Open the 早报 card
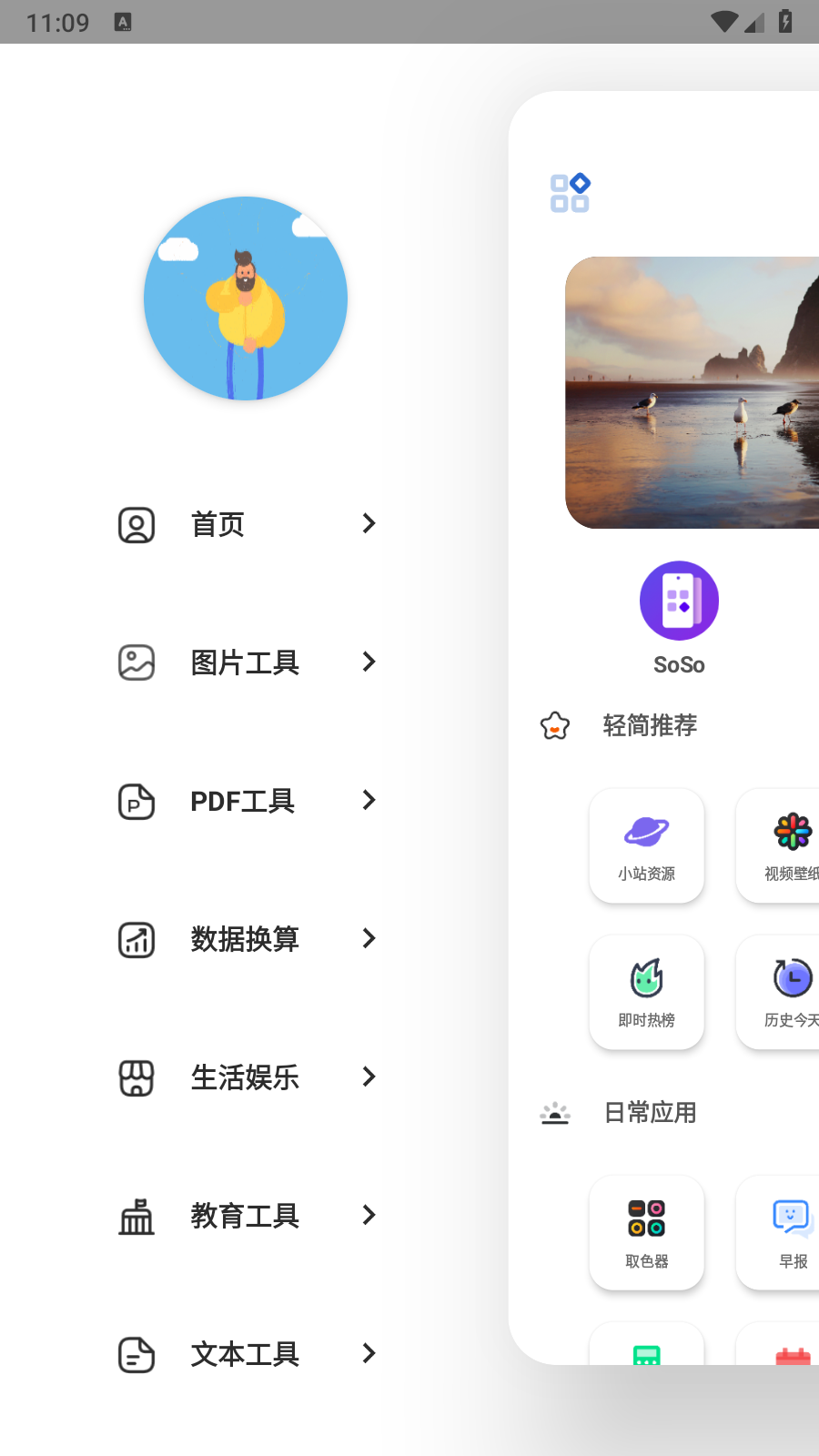819x1456 pixels. 778,1232
